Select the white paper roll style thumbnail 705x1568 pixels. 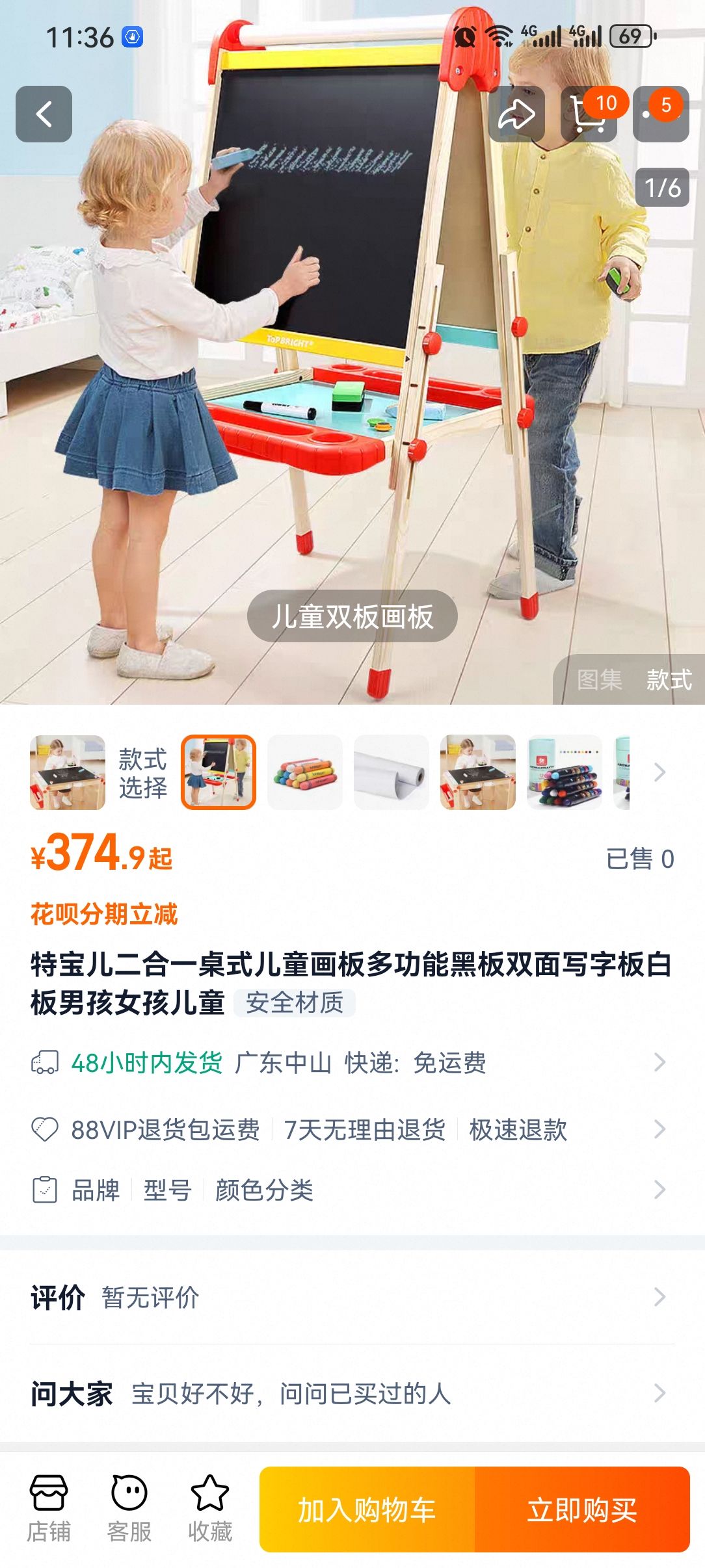click(x=391, y=772)
